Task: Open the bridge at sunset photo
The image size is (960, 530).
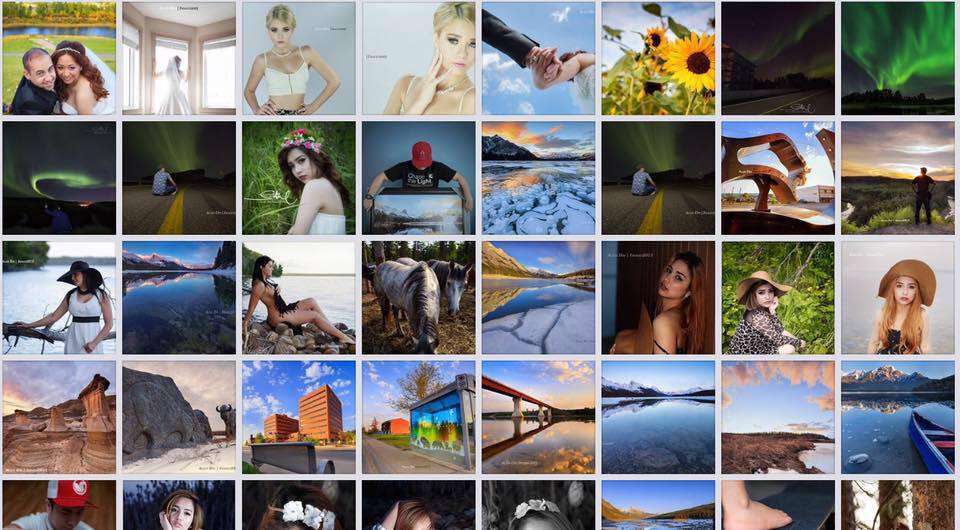Action: pos(538,418)
